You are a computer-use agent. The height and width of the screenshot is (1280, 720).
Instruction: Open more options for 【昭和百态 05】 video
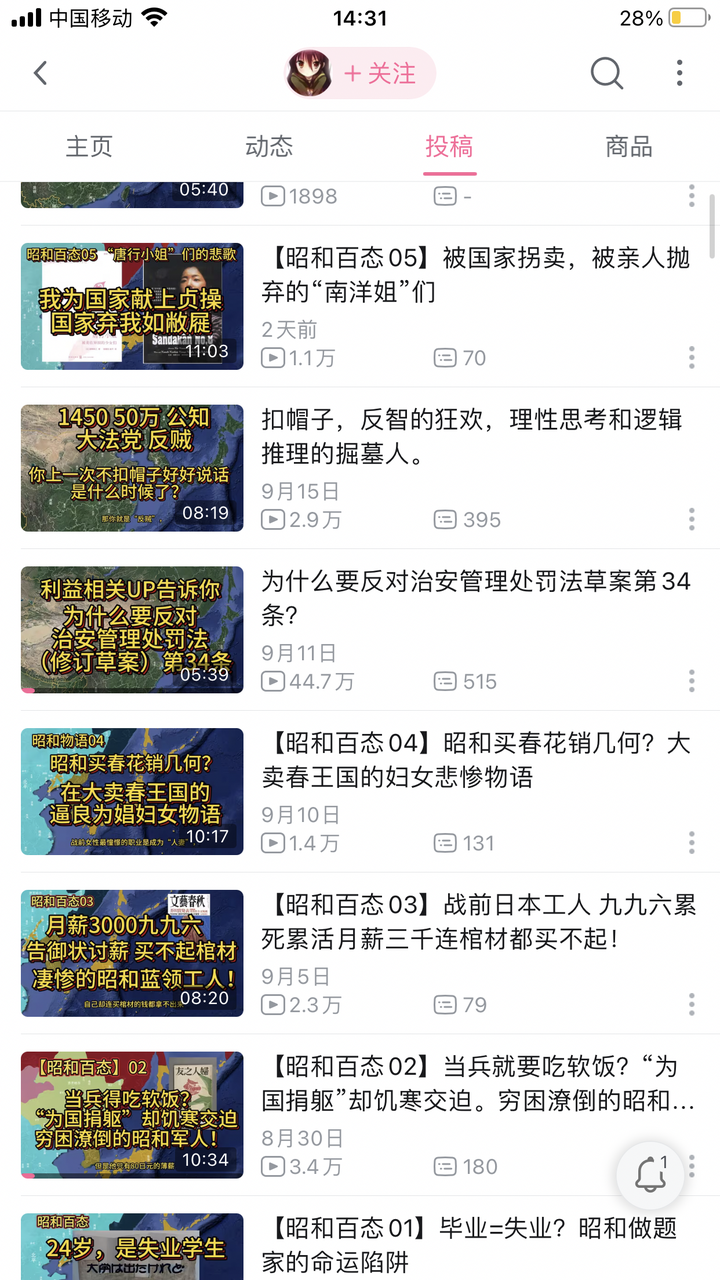coord(691,358)
